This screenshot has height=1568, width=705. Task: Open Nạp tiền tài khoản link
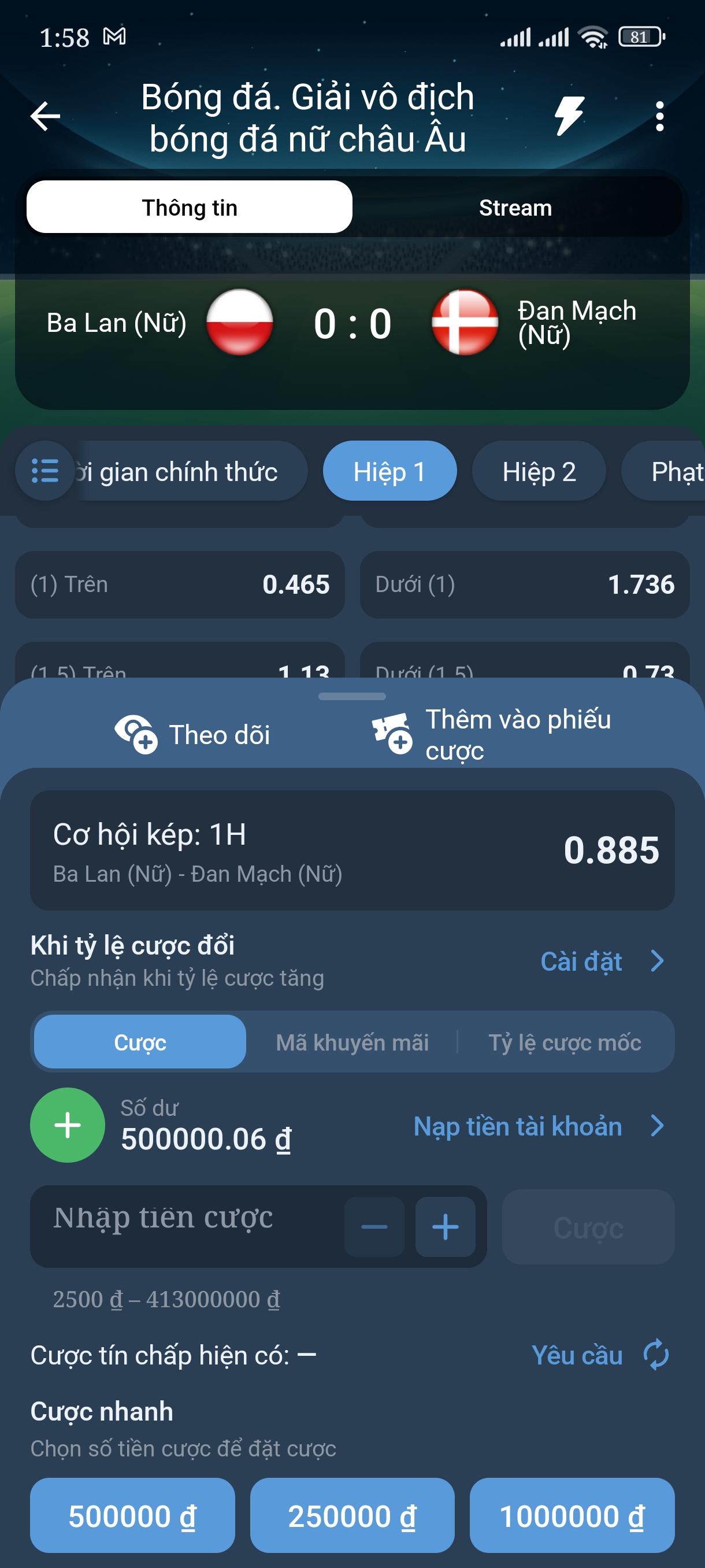538,1126
